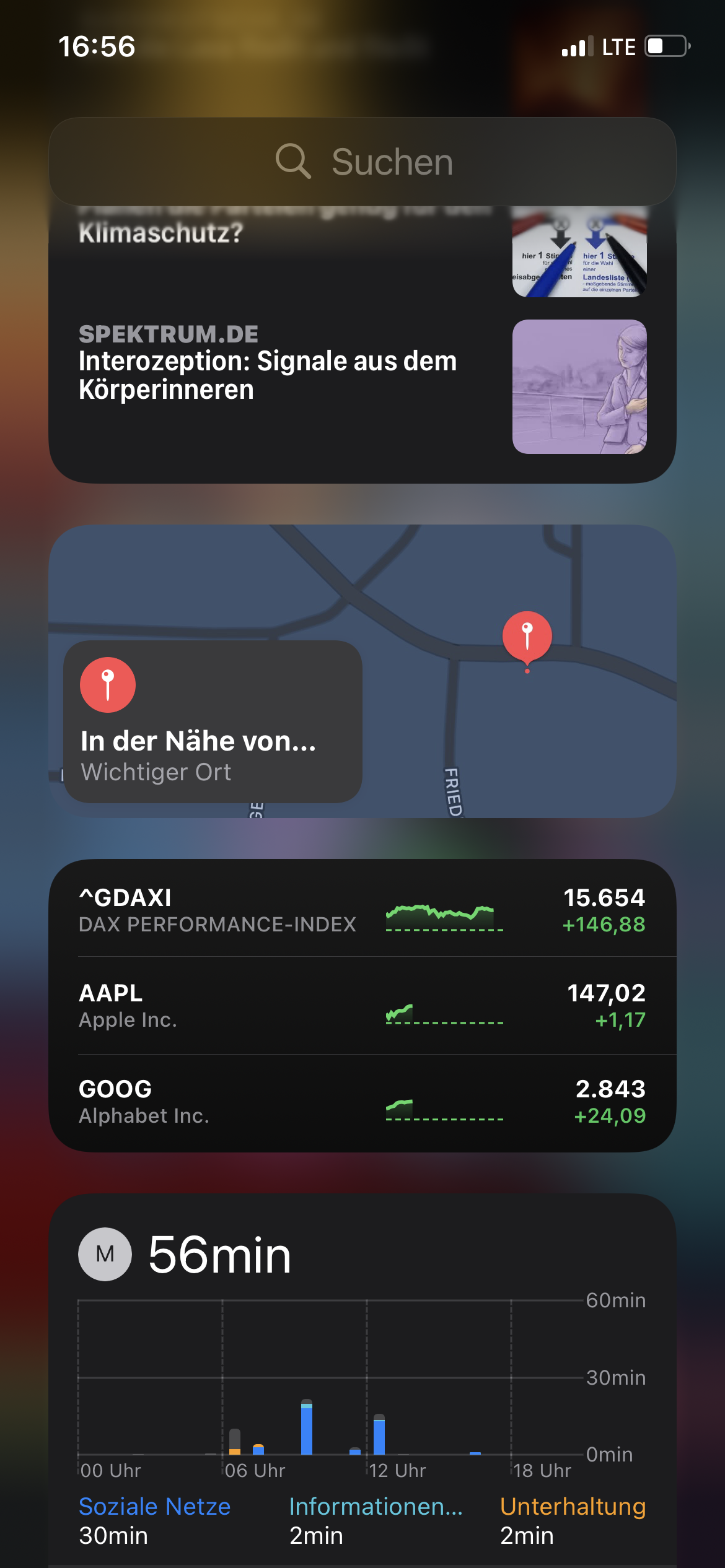Open the AAPL Apple Inc. stock
The height and width of the screenshot is (1568, 725).
click(x=362, y=1006)
